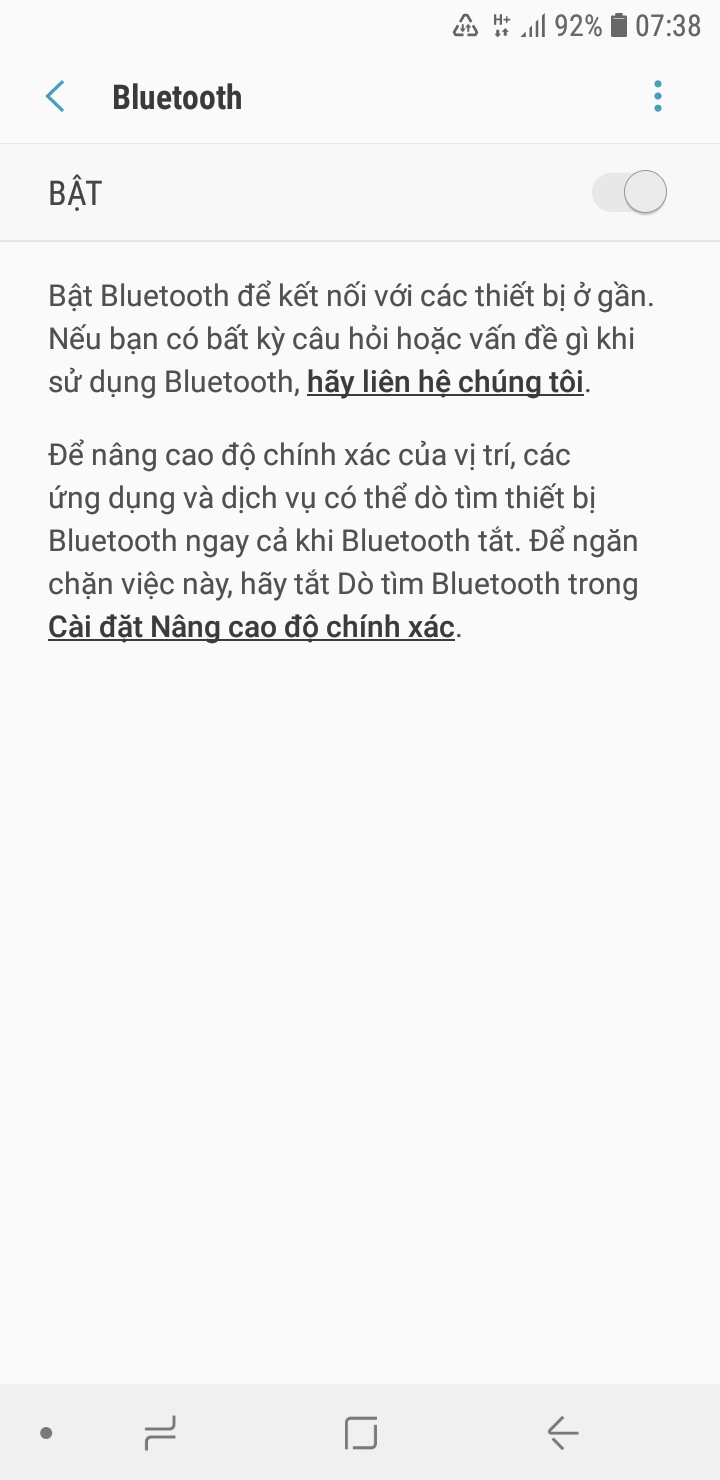The width and height of the screenshot is (720, 1480).
Task: Tap the home navigation button
Action: pos(361,1433)
